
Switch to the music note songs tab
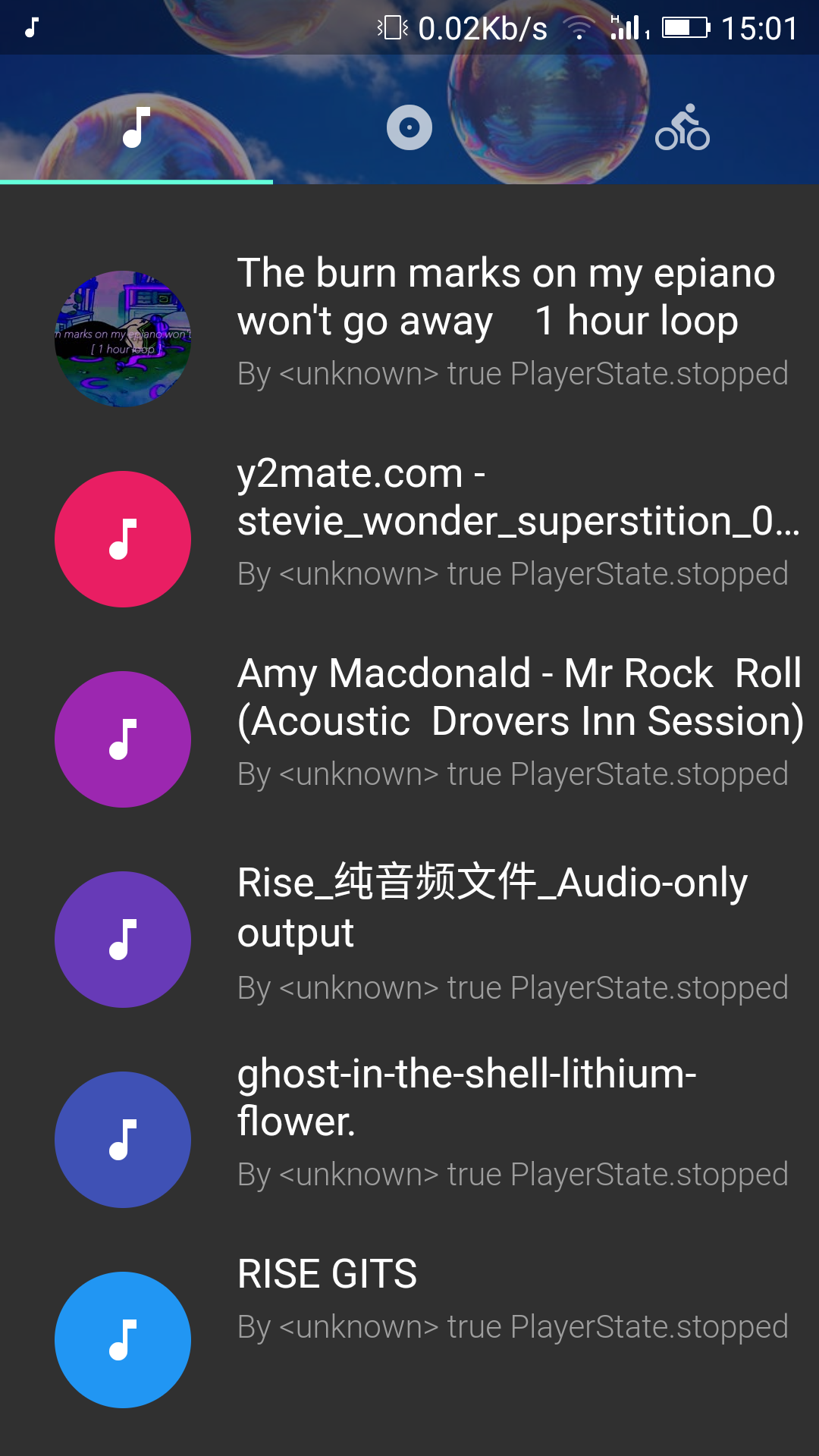(x=136, y=127)
